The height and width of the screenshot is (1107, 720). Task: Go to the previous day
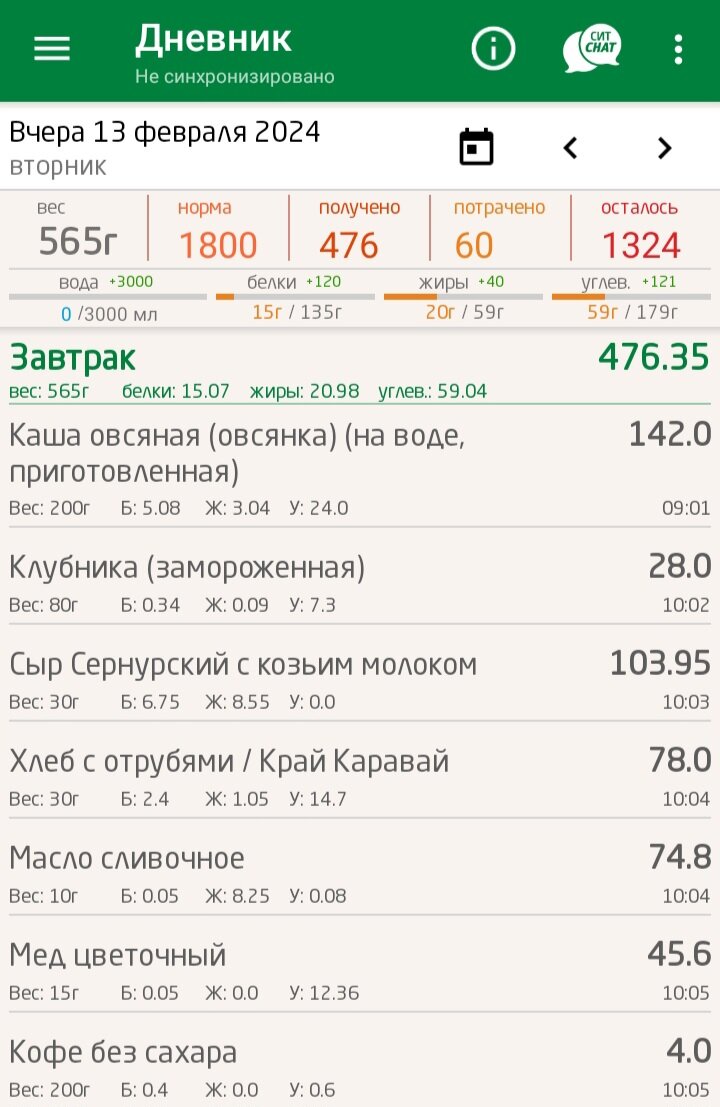pyautogui.click(x=569, y=146)
